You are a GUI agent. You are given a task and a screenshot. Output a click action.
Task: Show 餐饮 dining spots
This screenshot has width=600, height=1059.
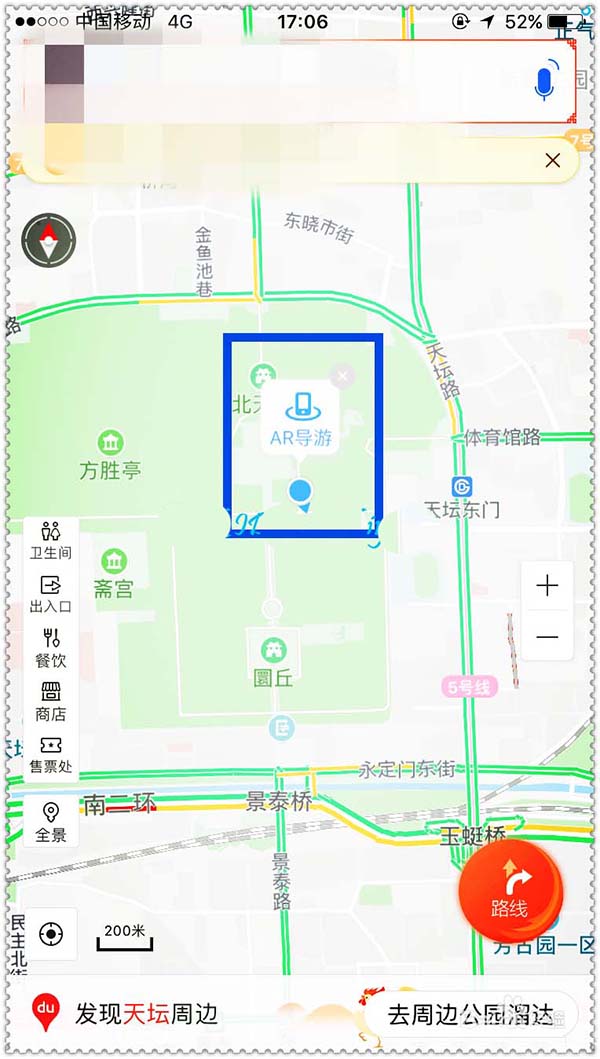click(x=50, y=648)
